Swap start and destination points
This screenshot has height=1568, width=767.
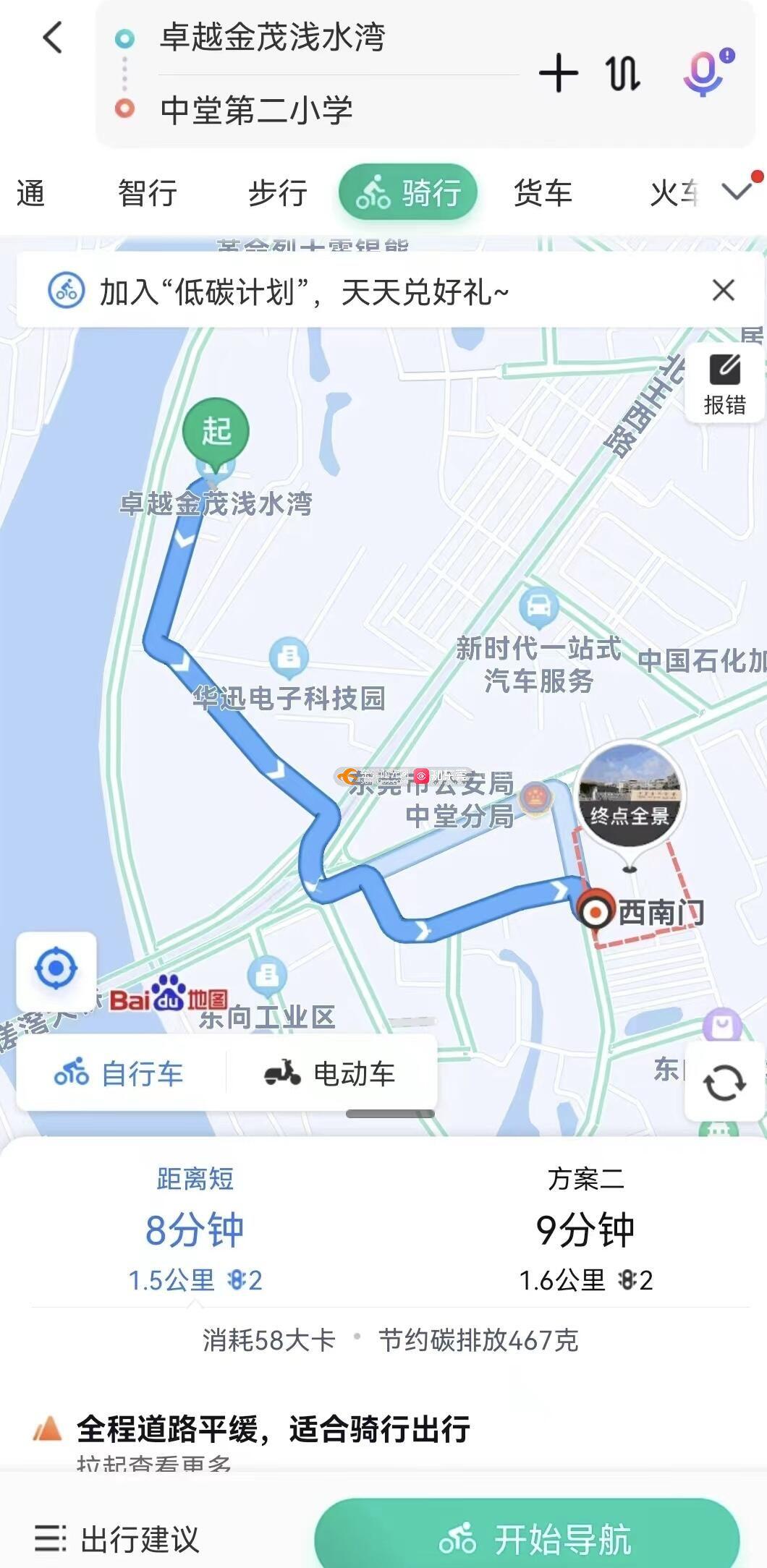click(x=622, y=73)
